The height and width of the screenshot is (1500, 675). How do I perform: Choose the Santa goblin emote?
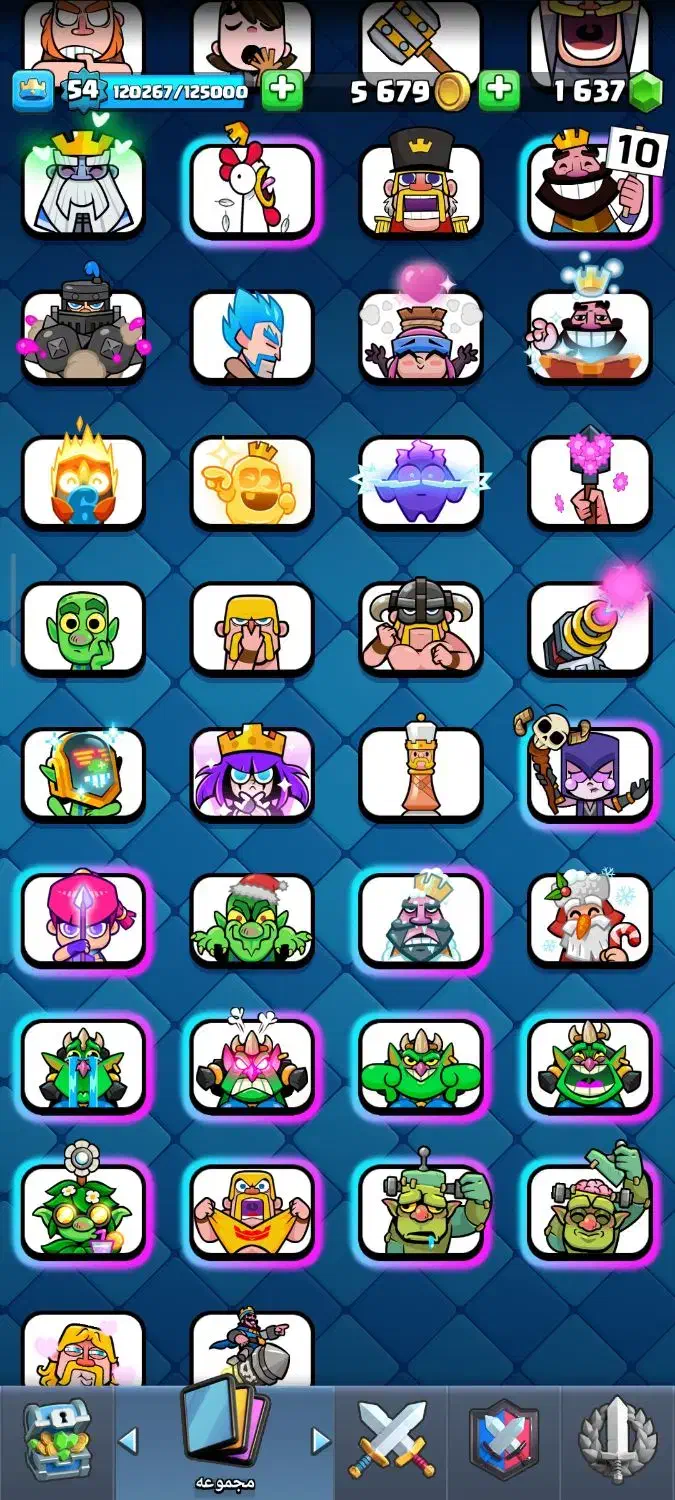tap(252, 921)
